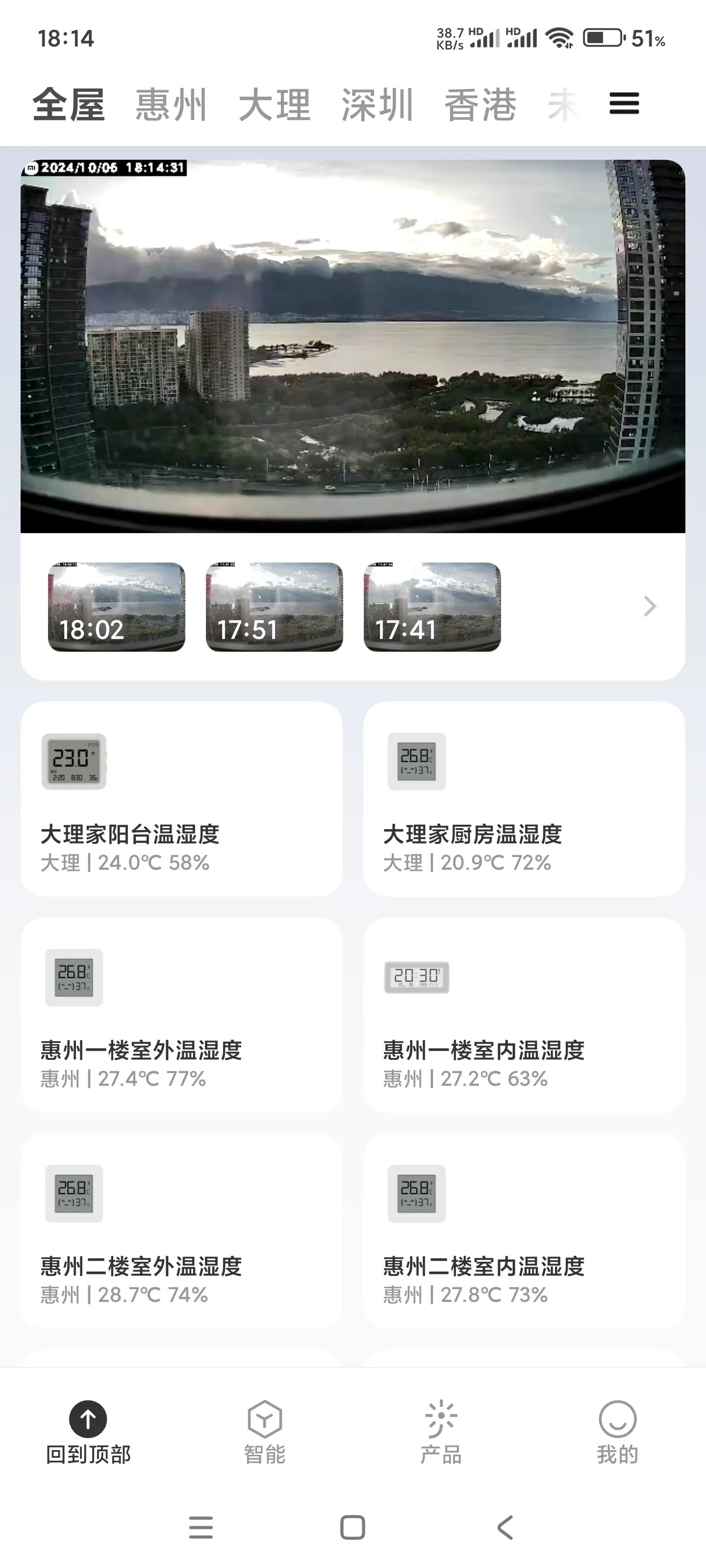The image size is (706, 1568).
Task: Open the live camera feed
Action: tap(353, 346)
